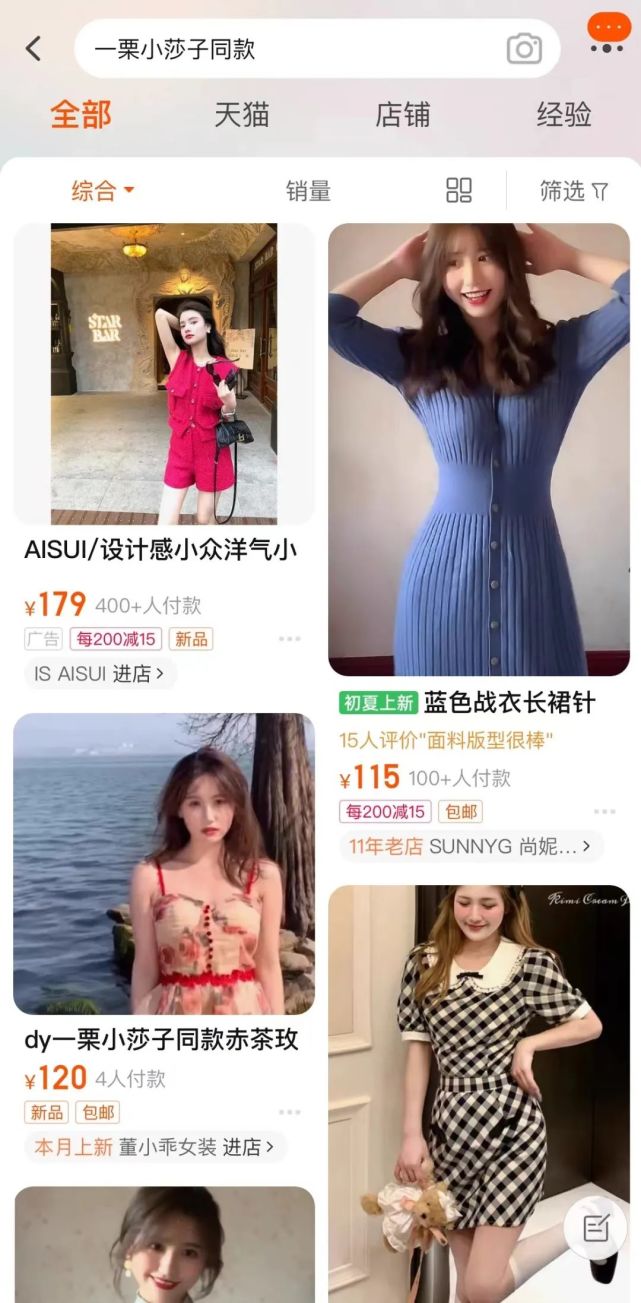641x1303 pixels.
Task: Go back using the arrow icon
Action: [34, 48]
